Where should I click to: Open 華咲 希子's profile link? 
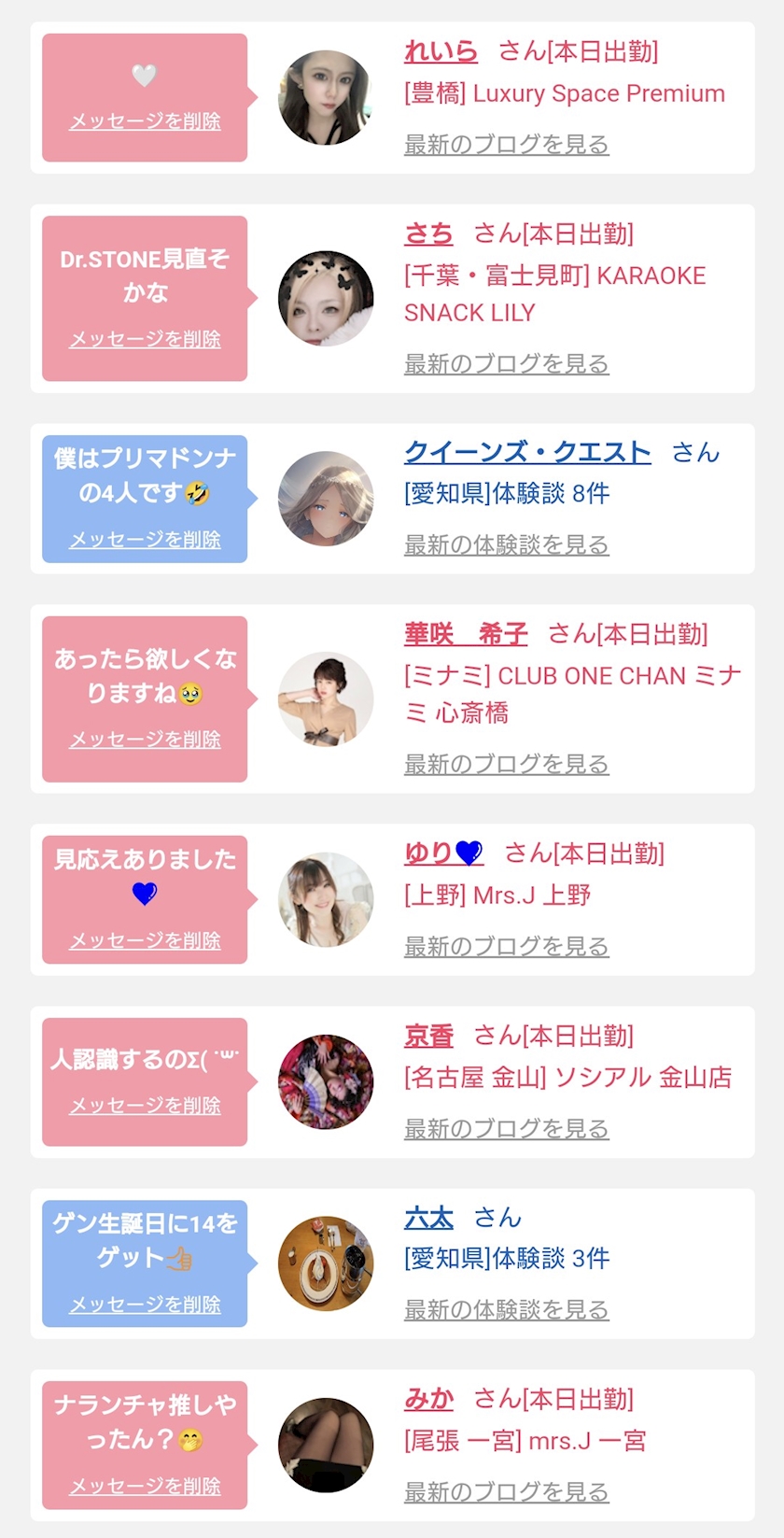coord(466,635)
